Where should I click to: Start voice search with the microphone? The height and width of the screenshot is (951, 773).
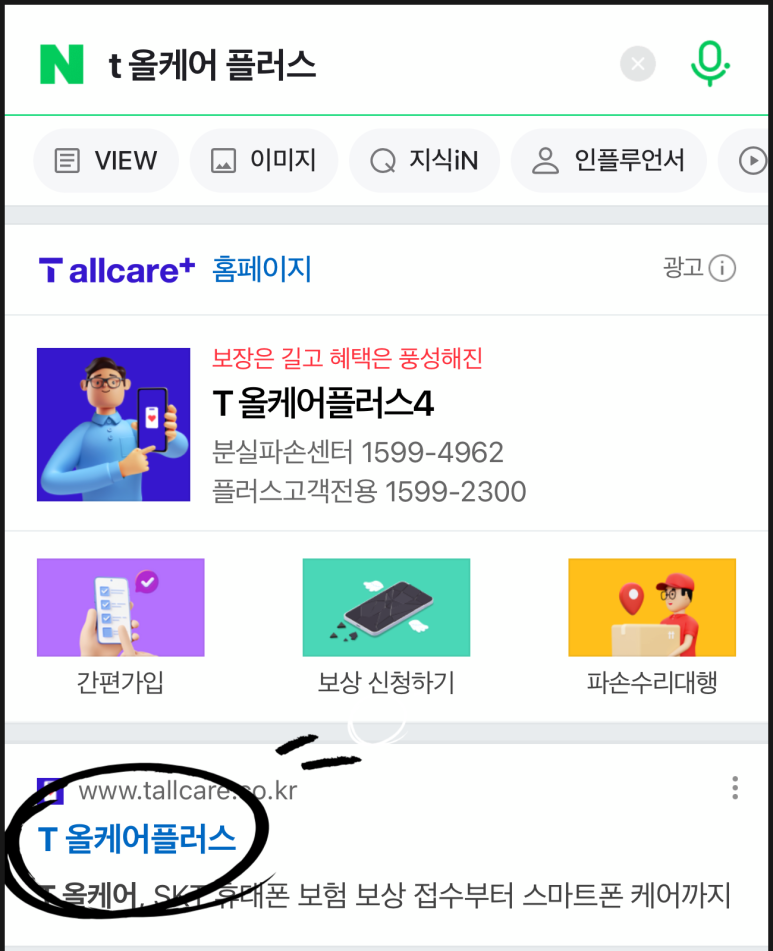click(710, 64)
